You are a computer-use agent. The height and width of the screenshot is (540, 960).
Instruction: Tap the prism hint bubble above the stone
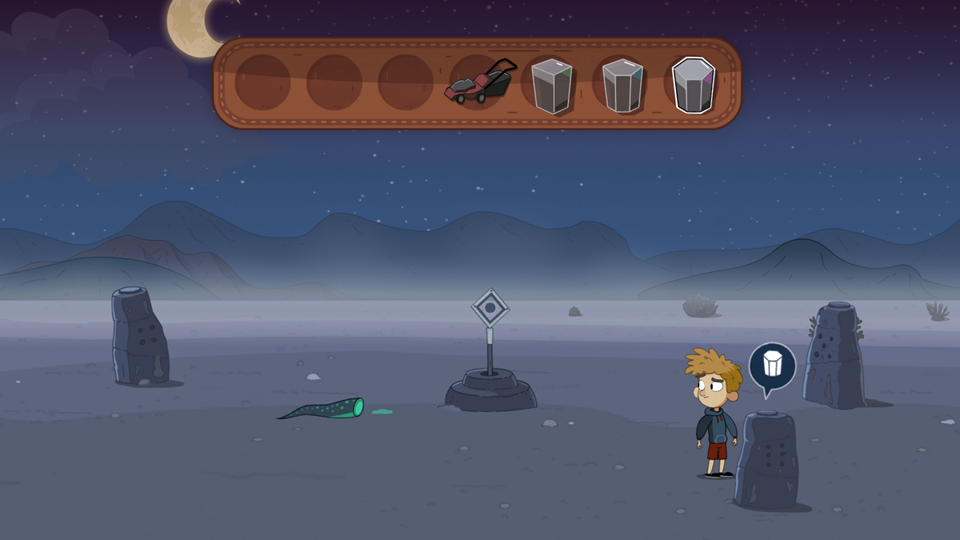[772, 366]
